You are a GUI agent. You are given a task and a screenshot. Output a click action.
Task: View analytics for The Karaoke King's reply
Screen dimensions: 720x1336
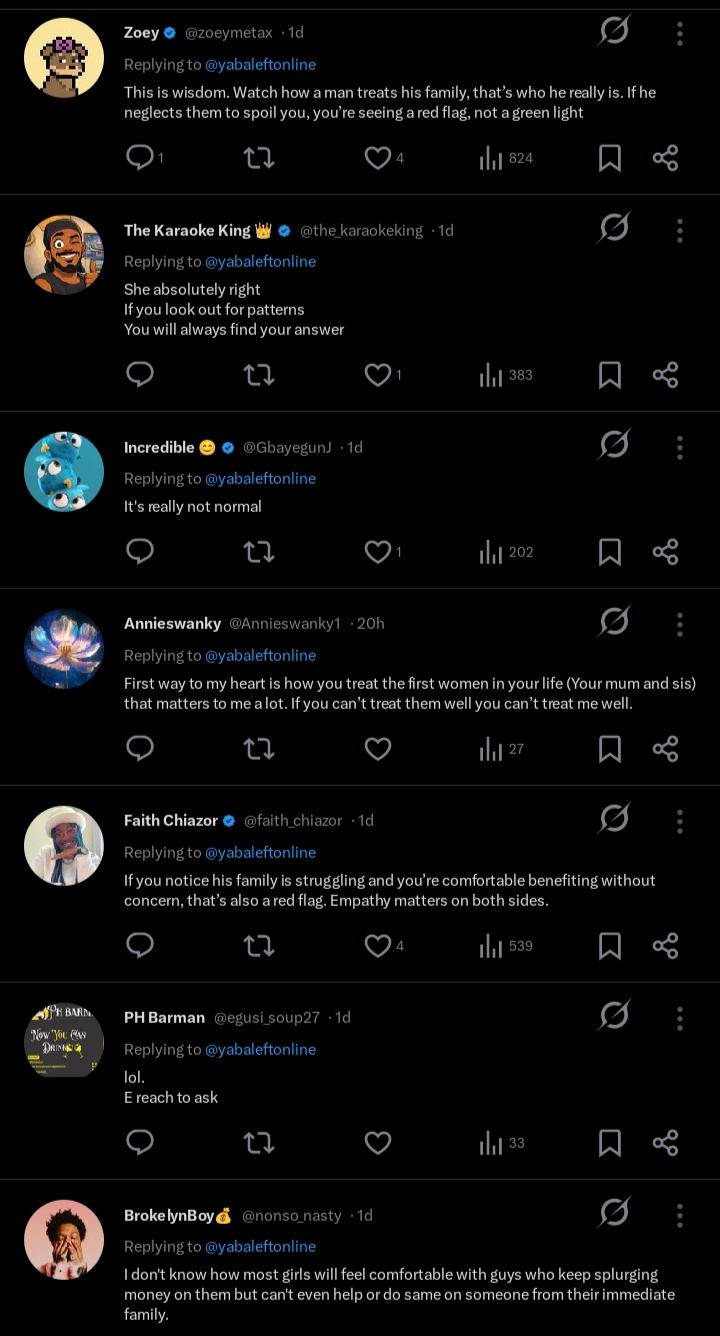506,375
